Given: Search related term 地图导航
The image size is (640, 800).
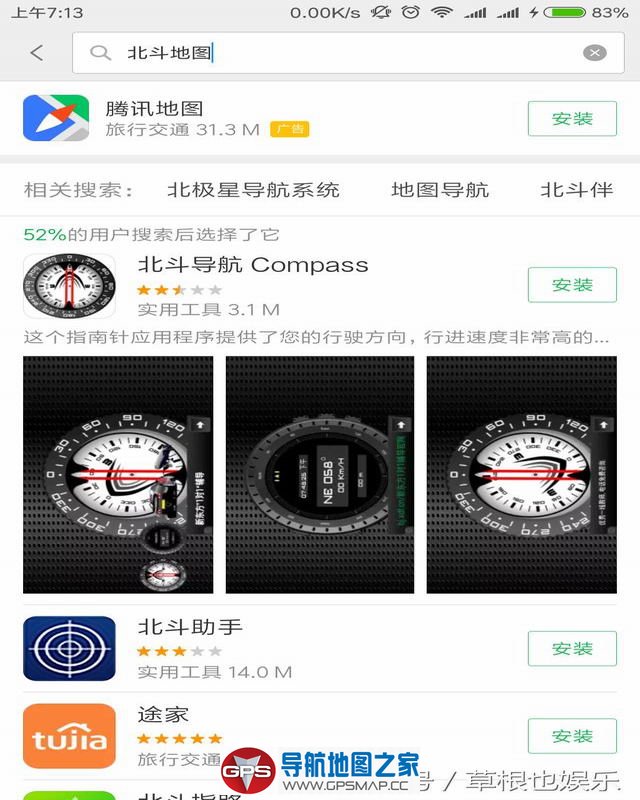Looking at the screenshot, I should coord(440,189).
